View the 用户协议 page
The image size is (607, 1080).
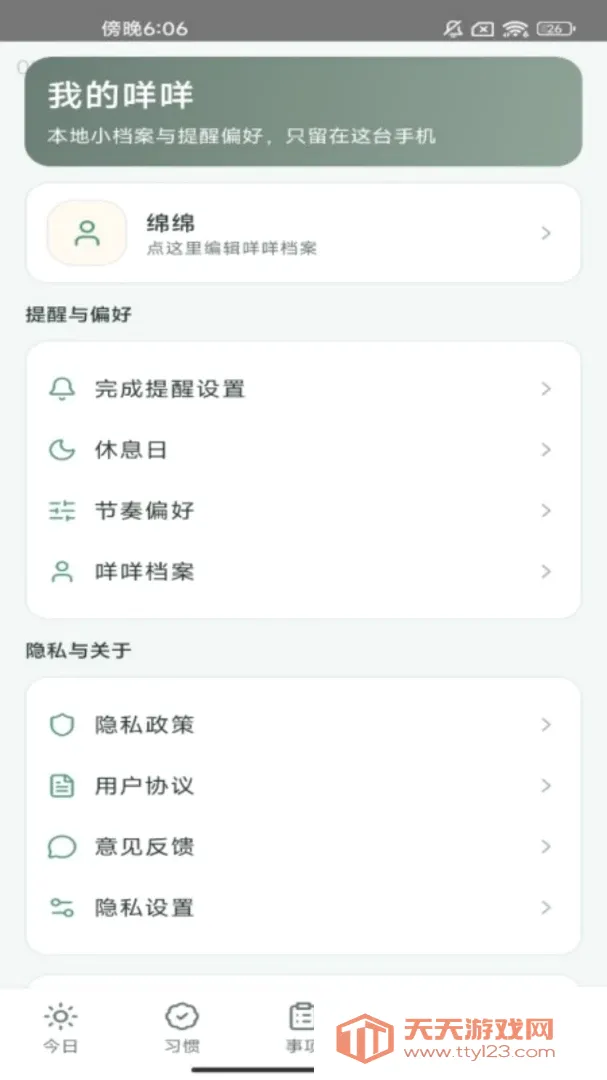pyautogui.click(x=303, y=785)
